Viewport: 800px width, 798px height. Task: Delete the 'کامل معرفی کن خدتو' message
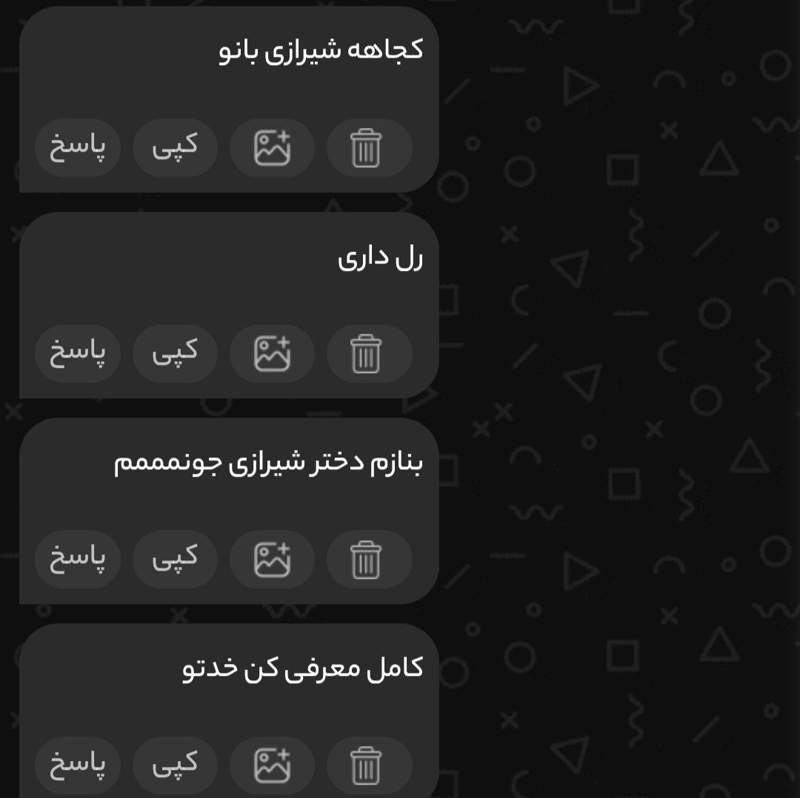tap(368, 765)
